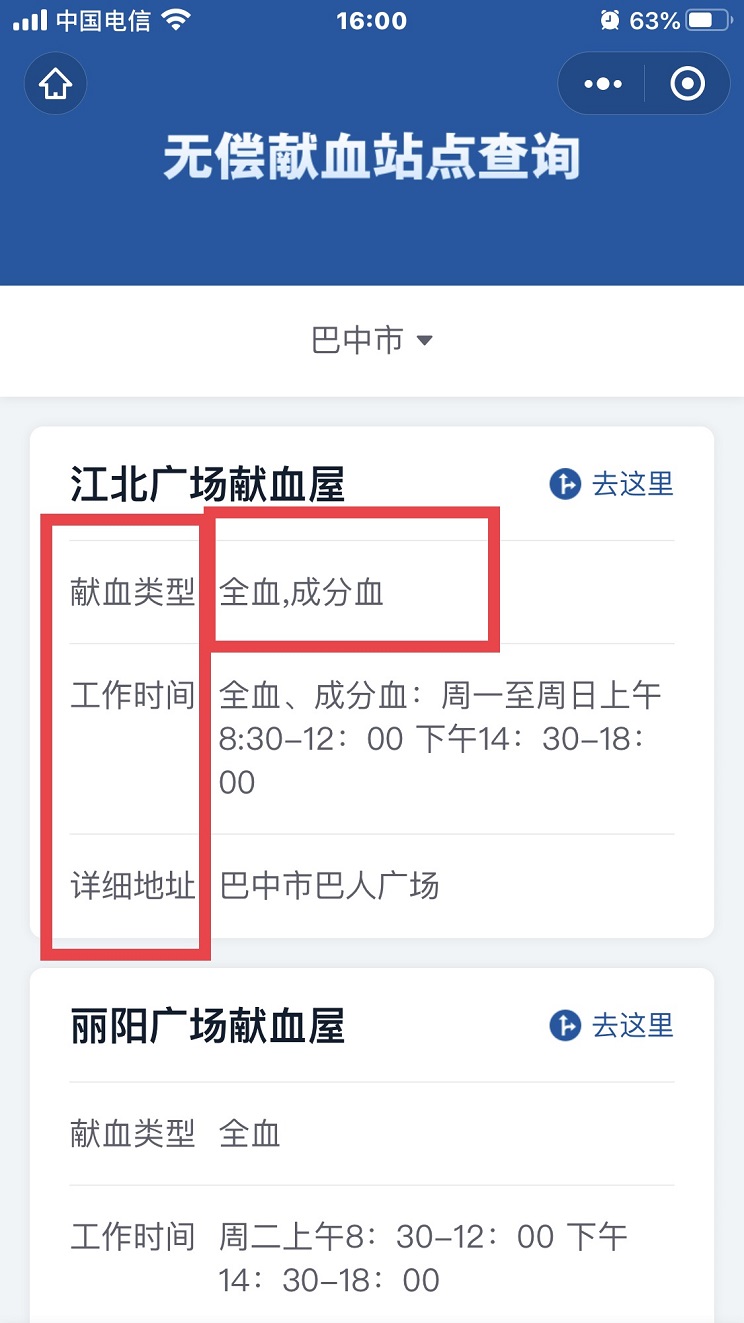This screenshot has height=1323, width=744.
Task: Open the three-dot more options menu
Action: click(x=603, y=84)
